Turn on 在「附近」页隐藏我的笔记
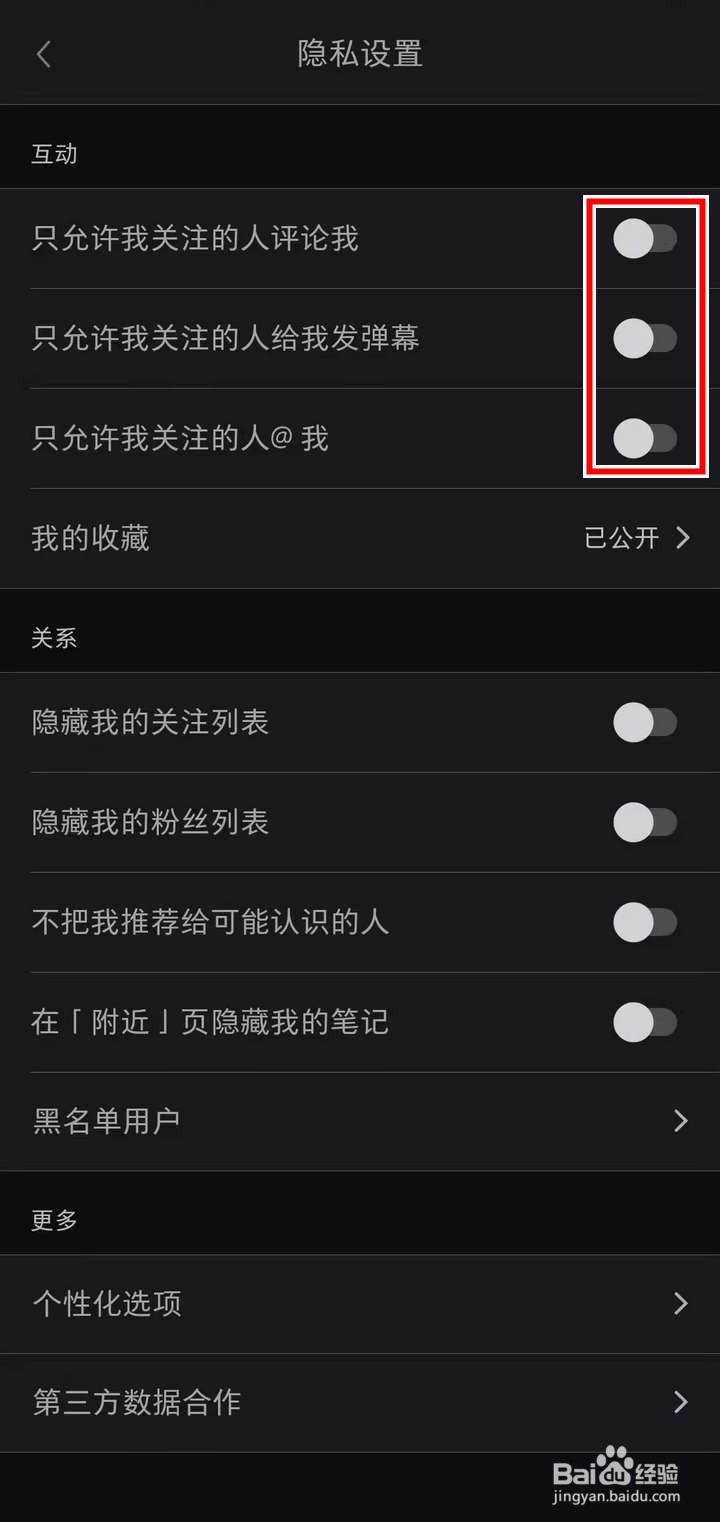This screenshot has width=720, height=1522. tap(644, 1022)
